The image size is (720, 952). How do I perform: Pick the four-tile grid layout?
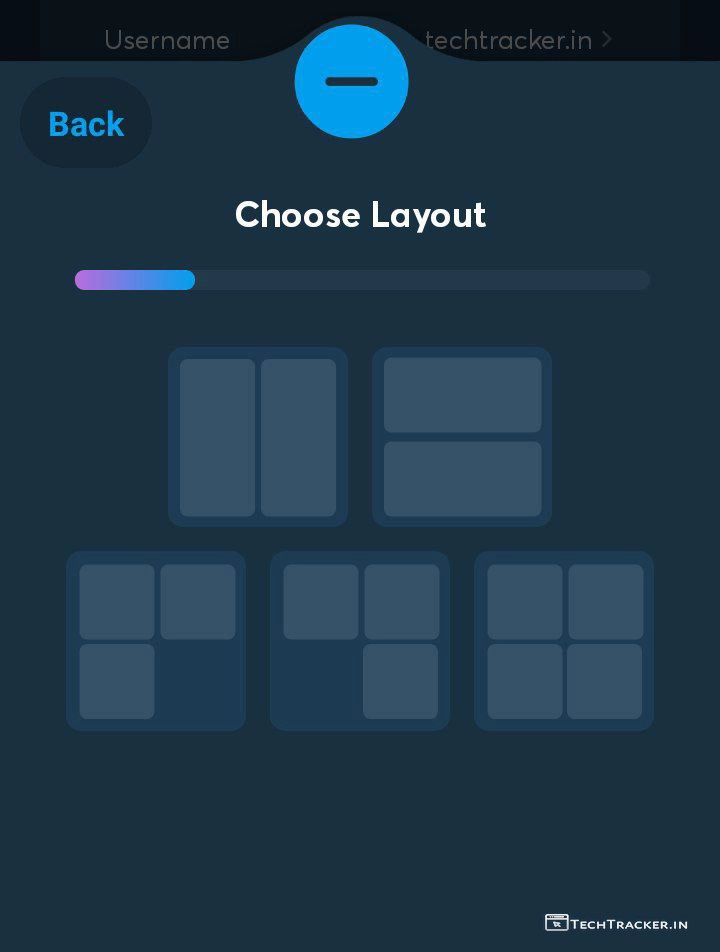[x=564, y=641]
